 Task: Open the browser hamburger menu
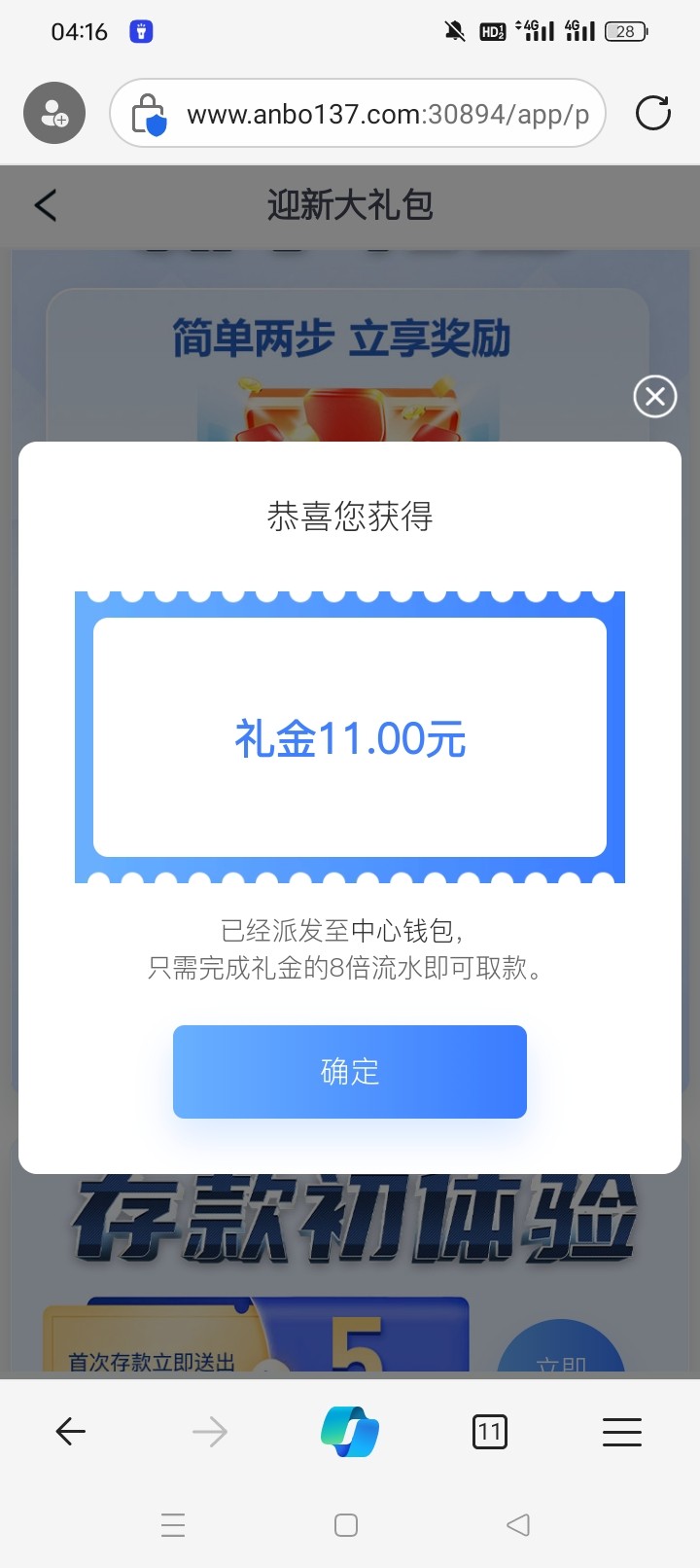pos(621,1431)
